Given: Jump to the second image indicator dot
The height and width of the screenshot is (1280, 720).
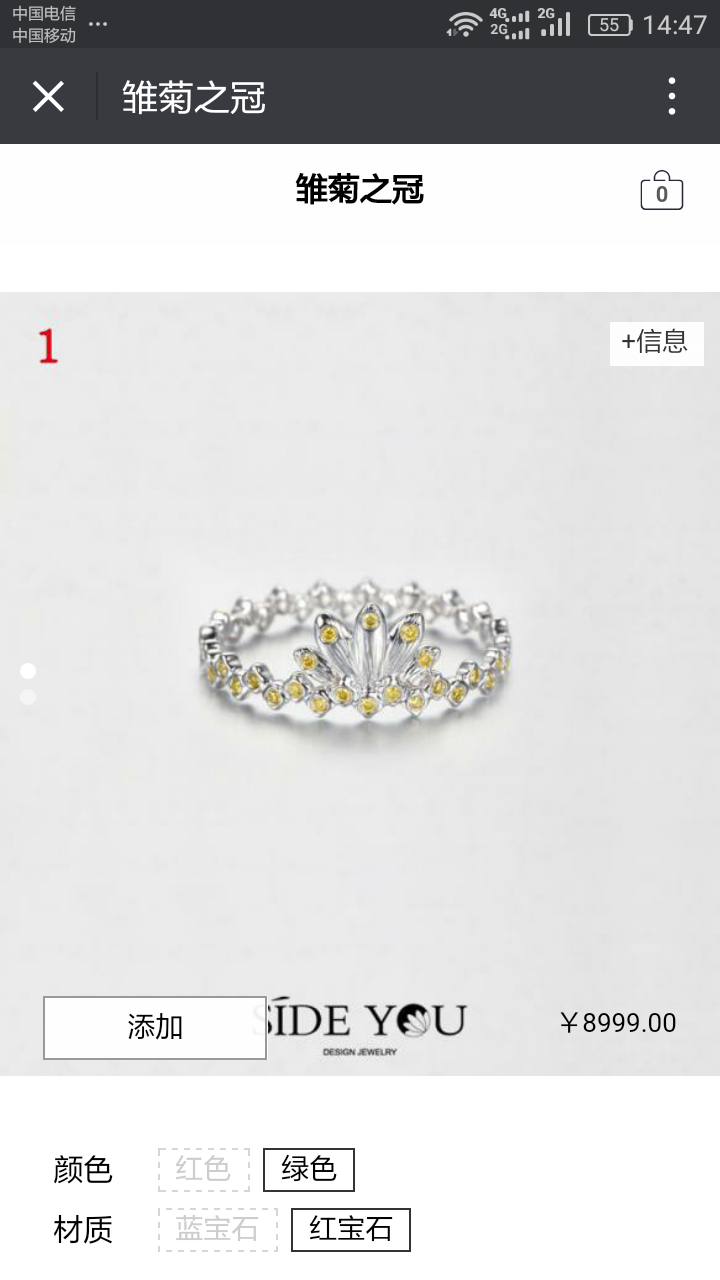Looking at the screenshot, I should (x=28, y=697).
